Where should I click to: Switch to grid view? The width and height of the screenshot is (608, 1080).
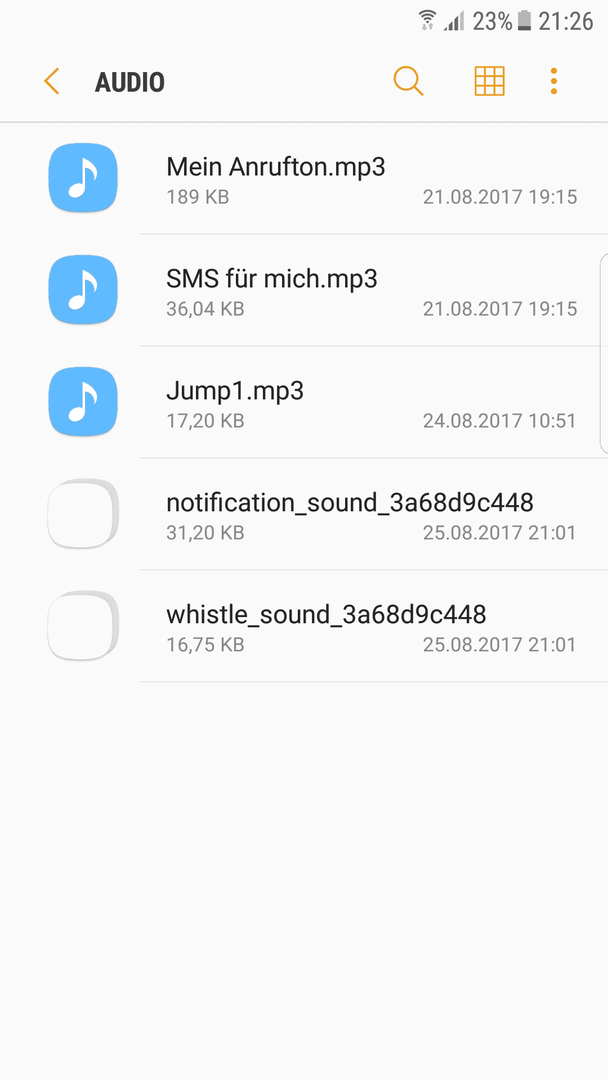[x=490, y=81]
